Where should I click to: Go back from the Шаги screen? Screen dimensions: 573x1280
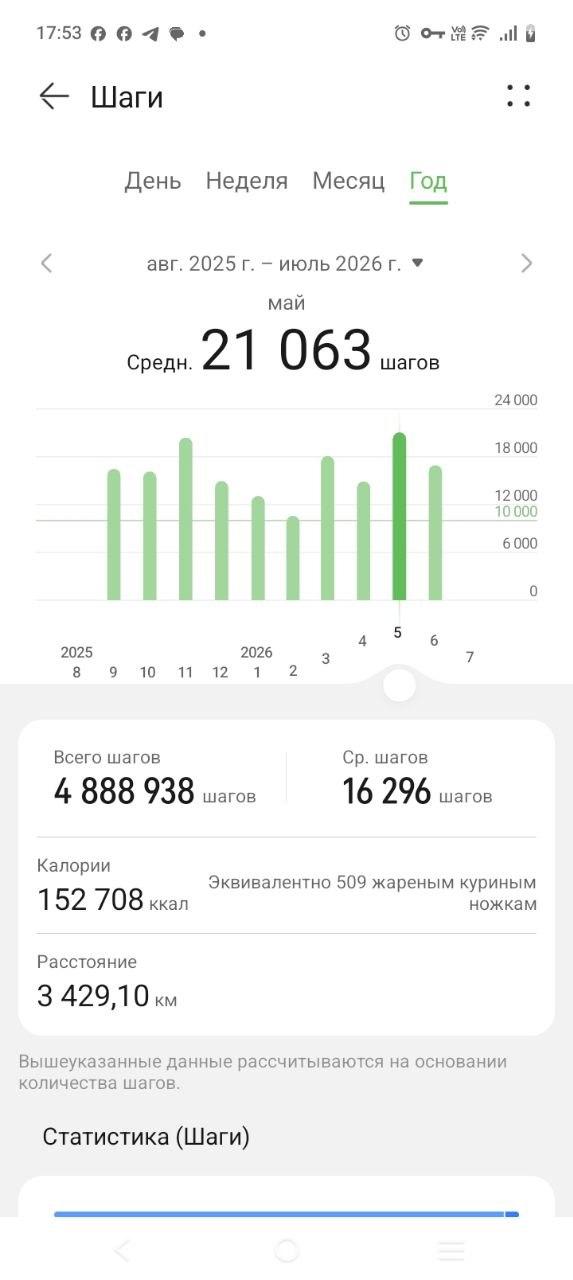pos(54,96)
